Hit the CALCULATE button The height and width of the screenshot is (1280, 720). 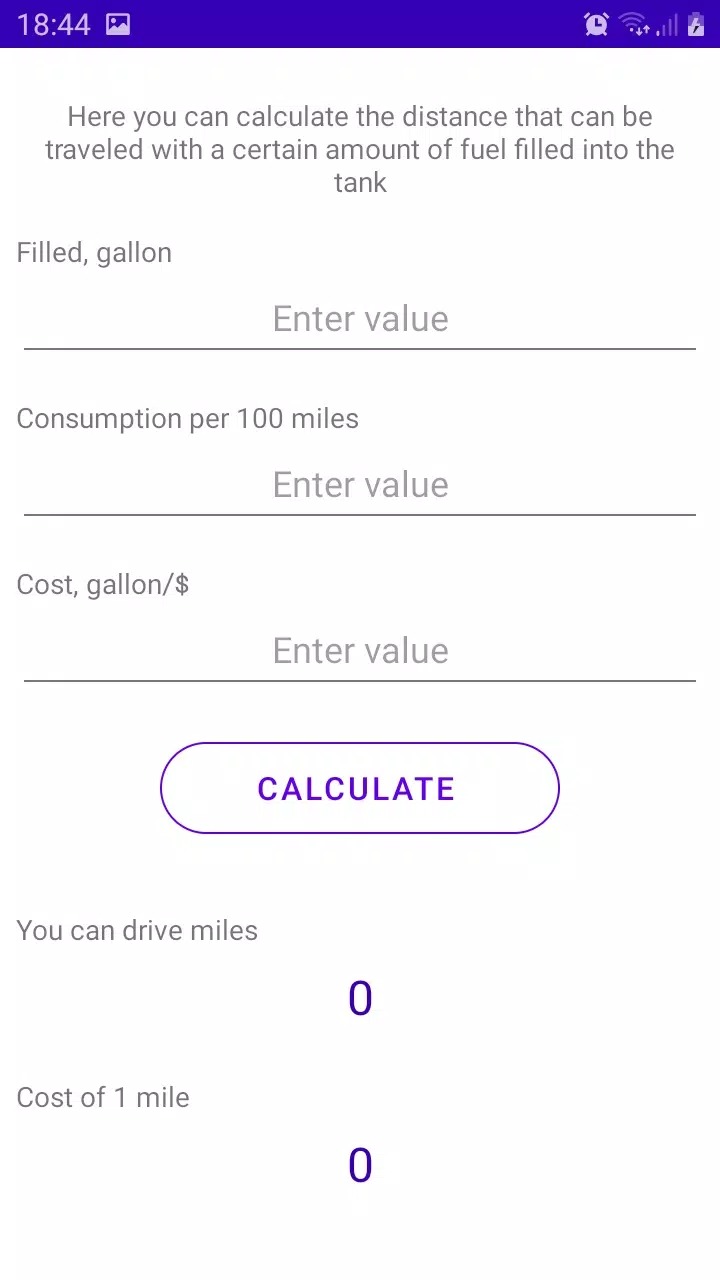pos(359,788)
